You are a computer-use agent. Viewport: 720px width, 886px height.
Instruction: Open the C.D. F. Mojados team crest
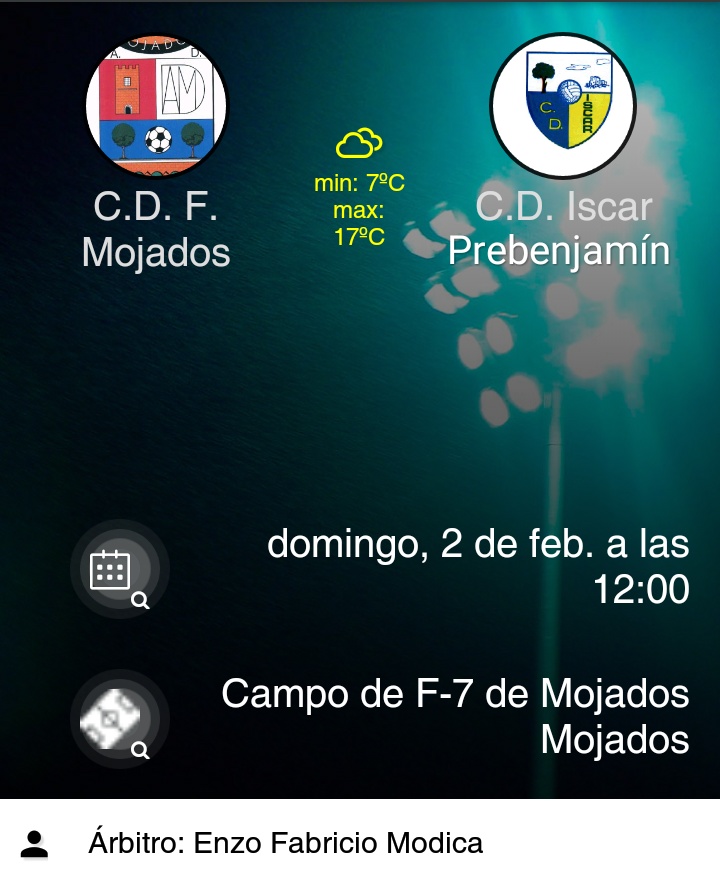[156, 105]
